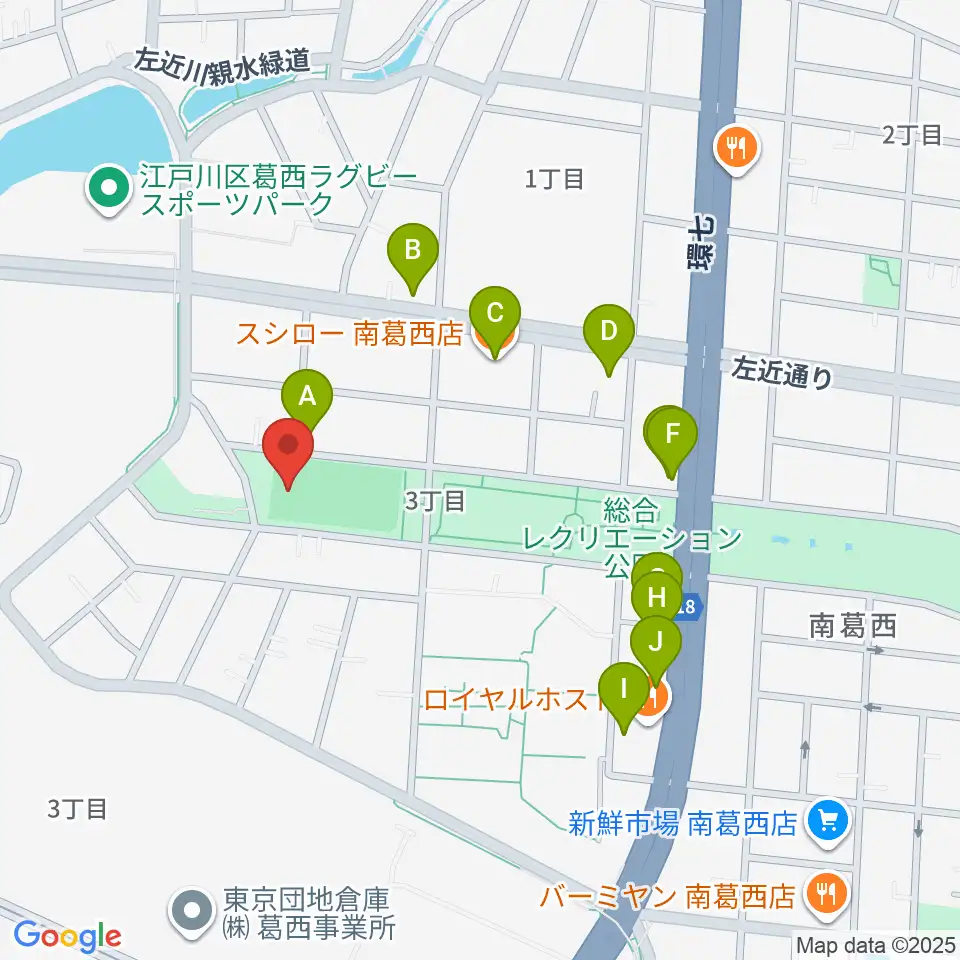Open バーミヤン 南葛西店 restaurant pin
Screen dimensions: 960x960
827,896
